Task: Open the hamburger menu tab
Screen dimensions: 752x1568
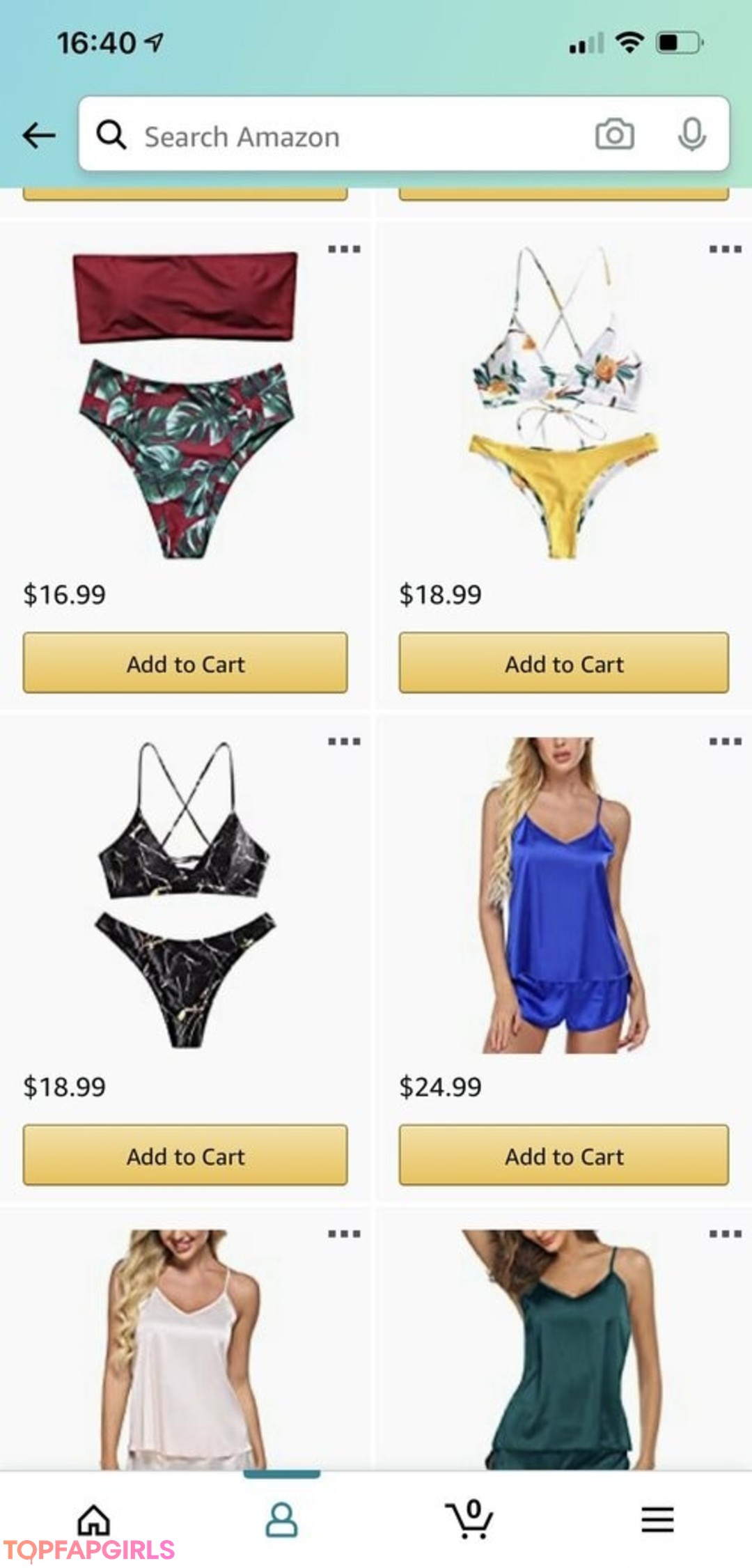Action: [657, 1520]
